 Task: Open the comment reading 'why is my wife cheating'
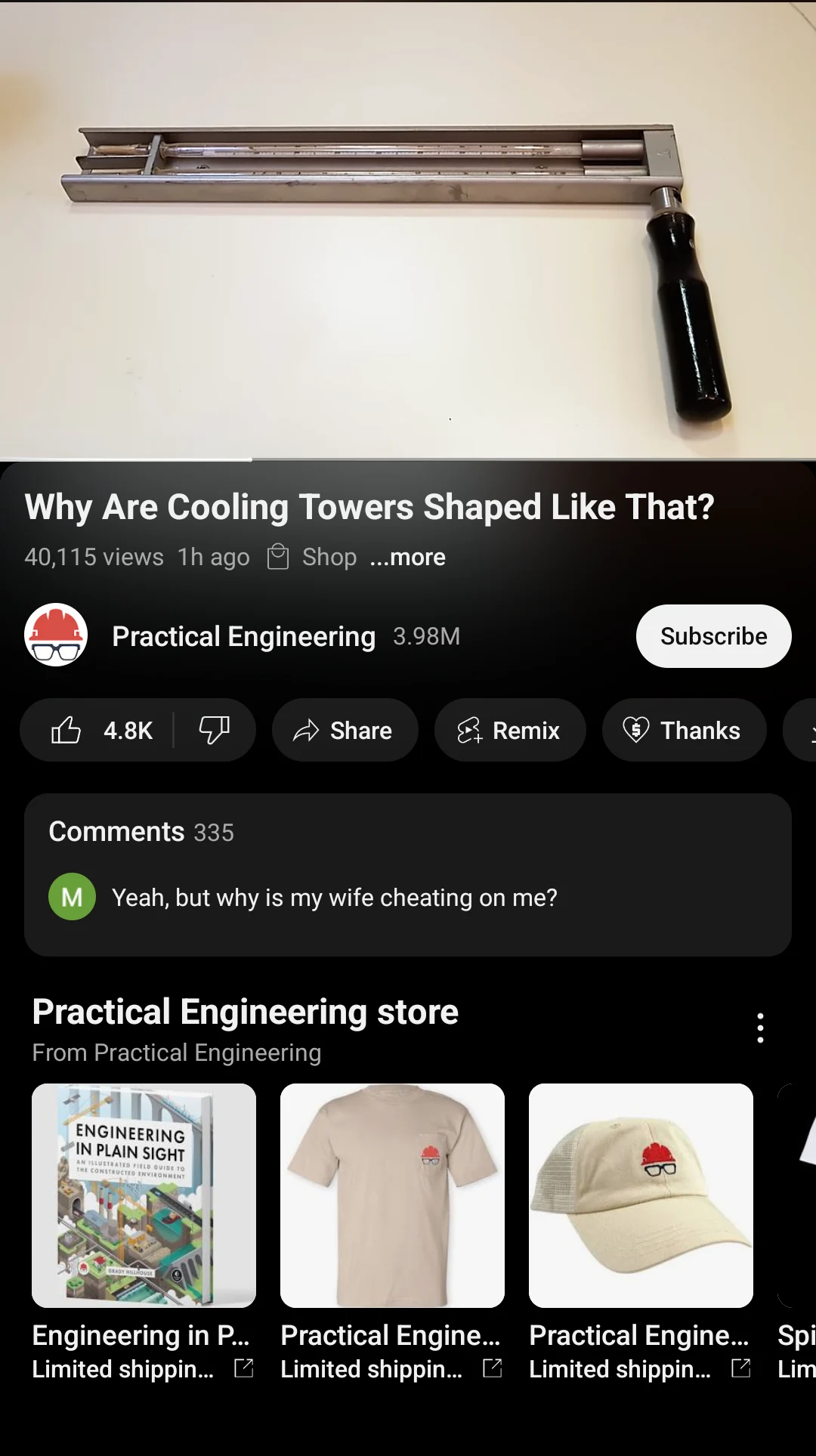pyautogui.click(x=335, y=897)
